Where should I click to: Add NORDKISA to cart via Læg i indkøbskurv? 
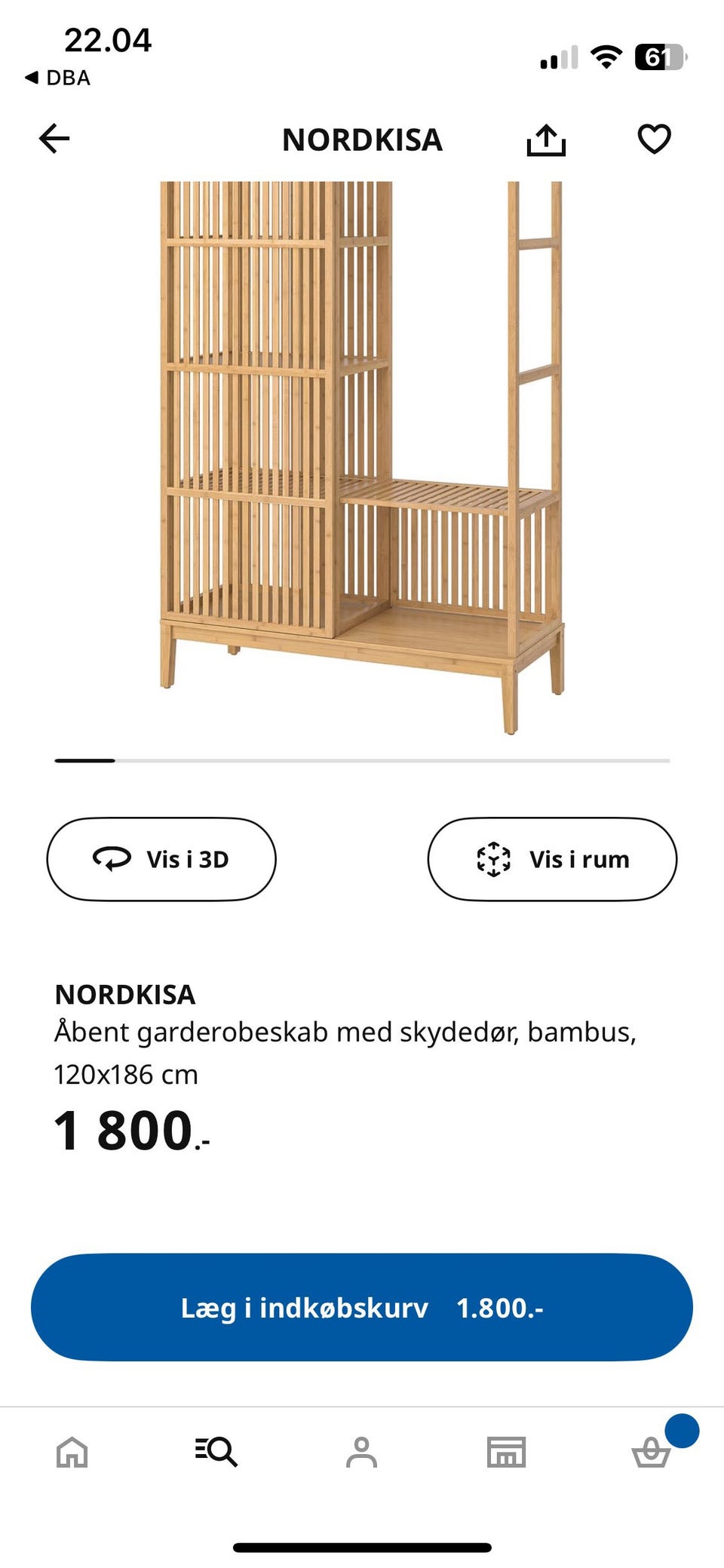coord(362,1309)
